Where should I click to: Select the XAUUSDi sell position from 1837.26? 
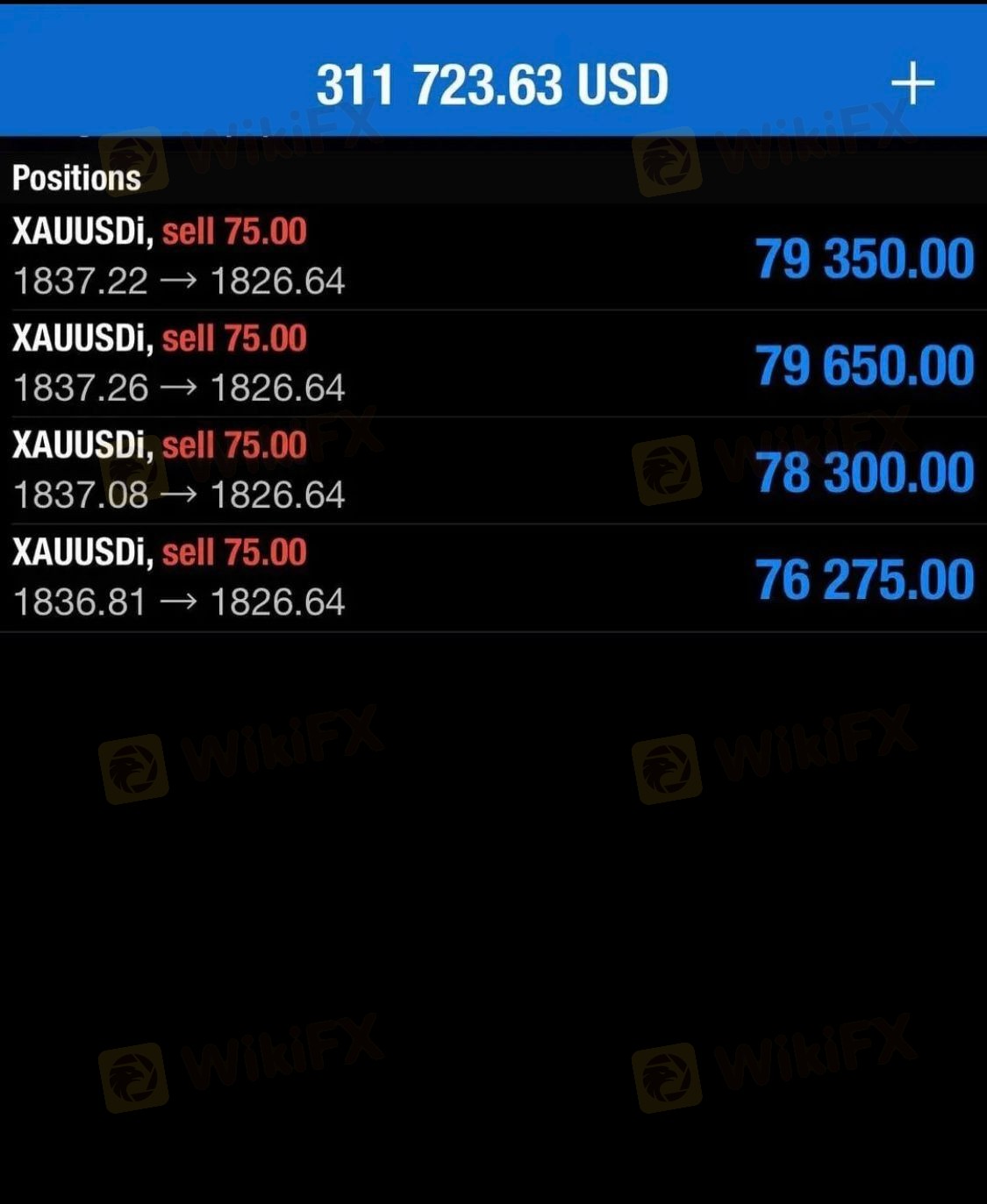[491, 364]
